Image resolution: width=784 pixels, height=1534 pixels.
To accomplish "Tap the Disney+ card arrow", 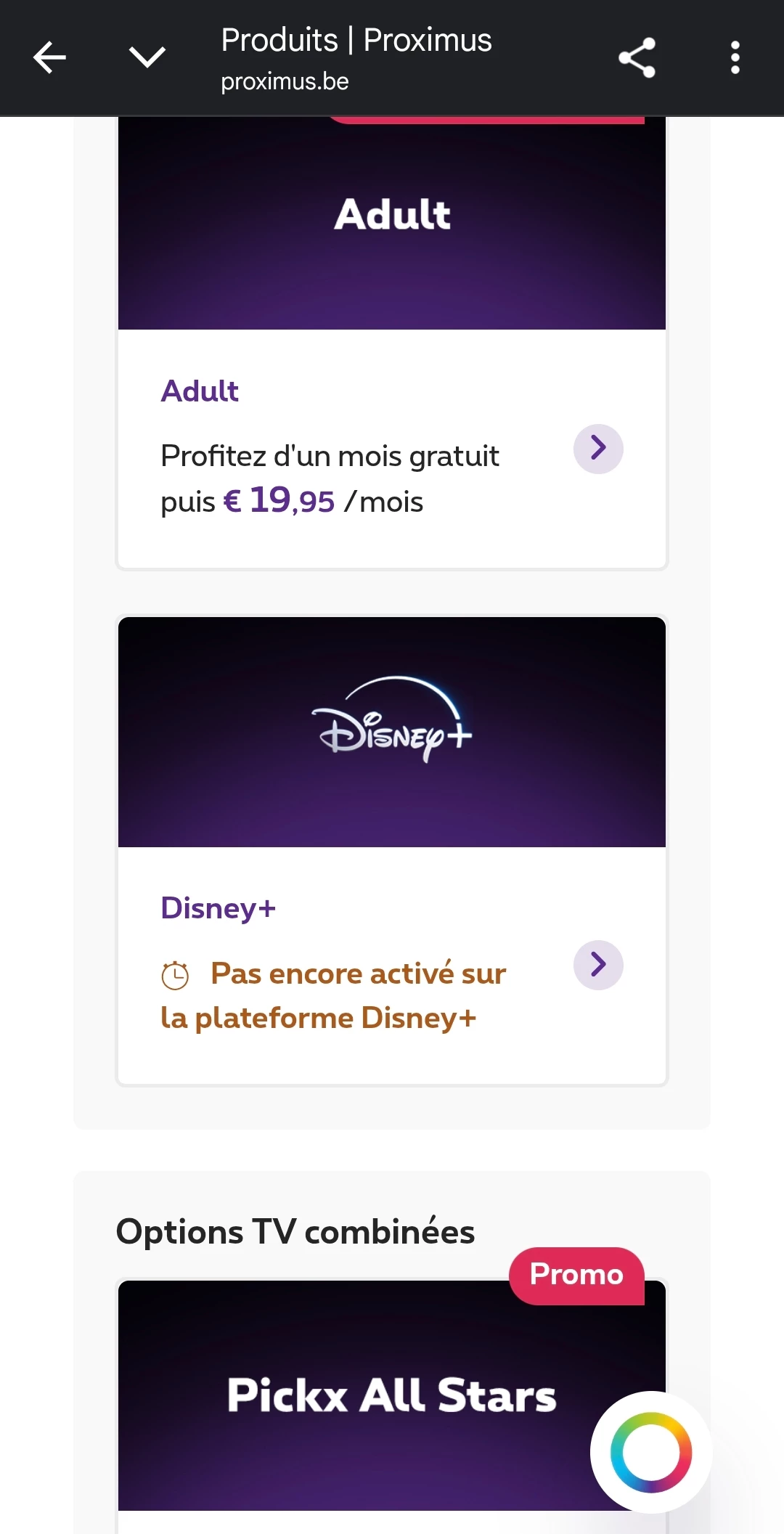I will [x=598, y=965].
